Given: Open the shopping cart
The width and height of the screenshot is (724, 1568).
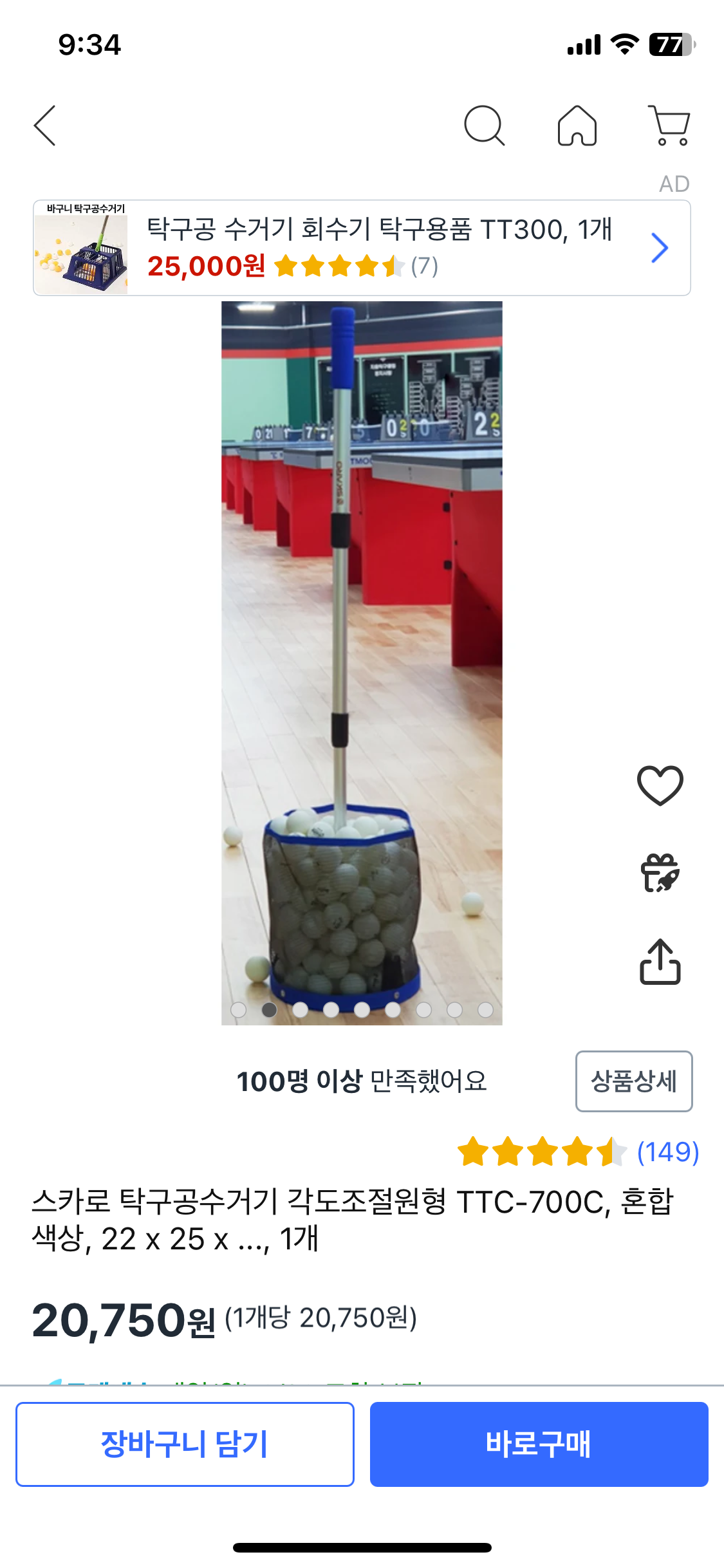Looking at the screenshot, I should click(670, 126).
